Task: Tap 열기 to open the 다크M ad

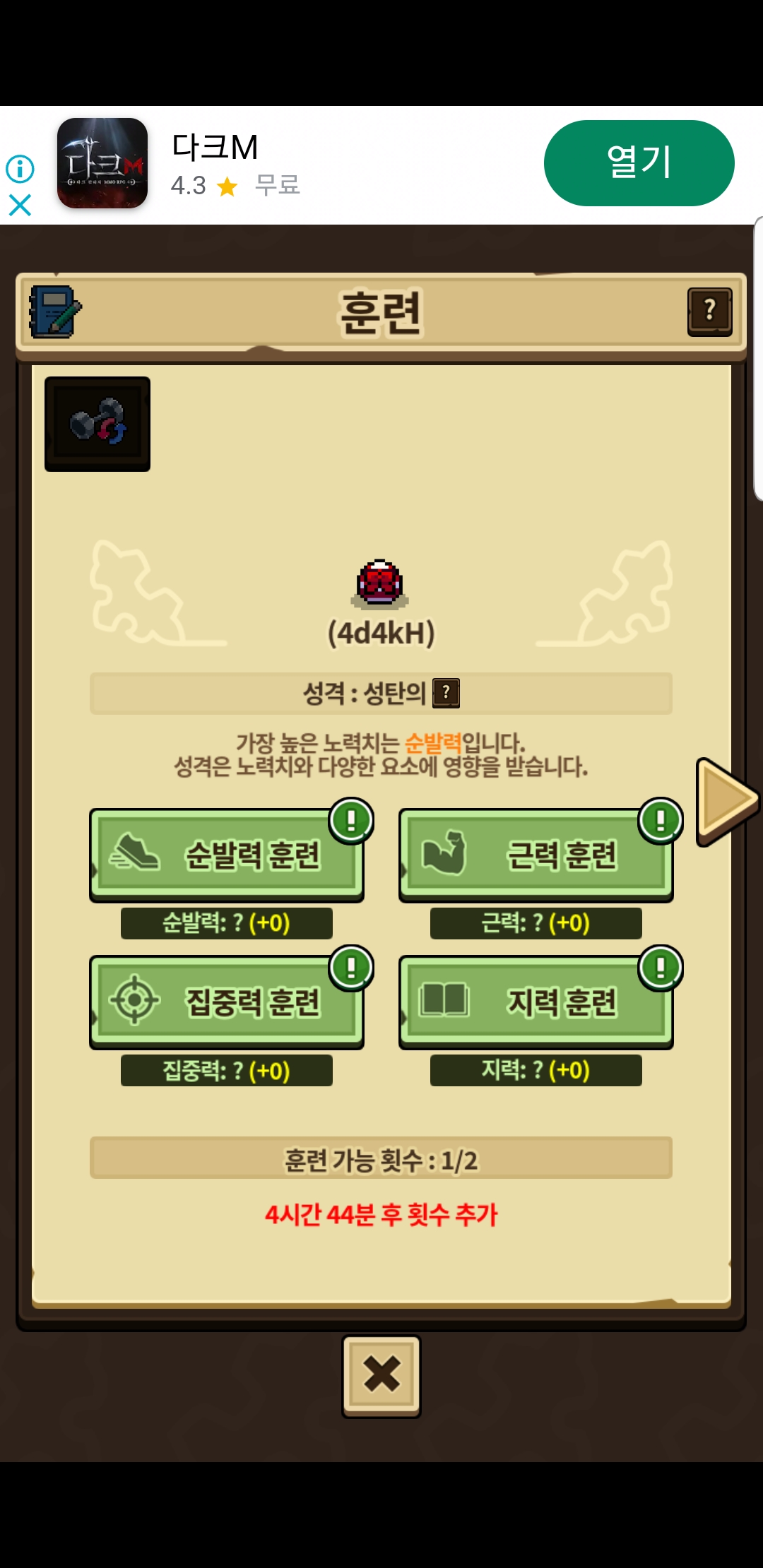Action: pyautogui.click(x=639, y=163)
